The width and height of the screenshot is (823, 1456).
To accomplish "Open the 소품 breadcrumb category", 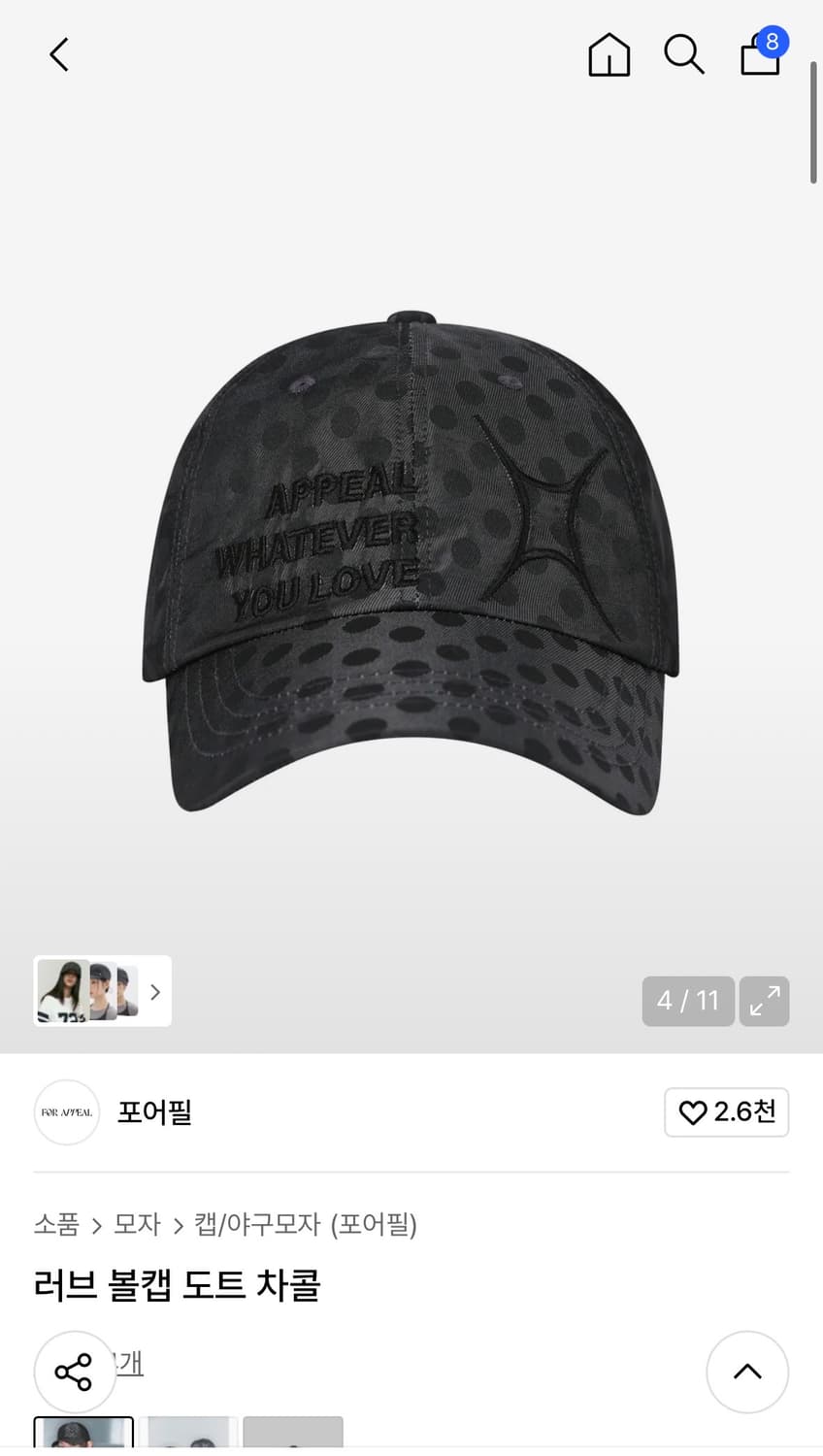I will pyautogui.click(x=55, y=1225).
